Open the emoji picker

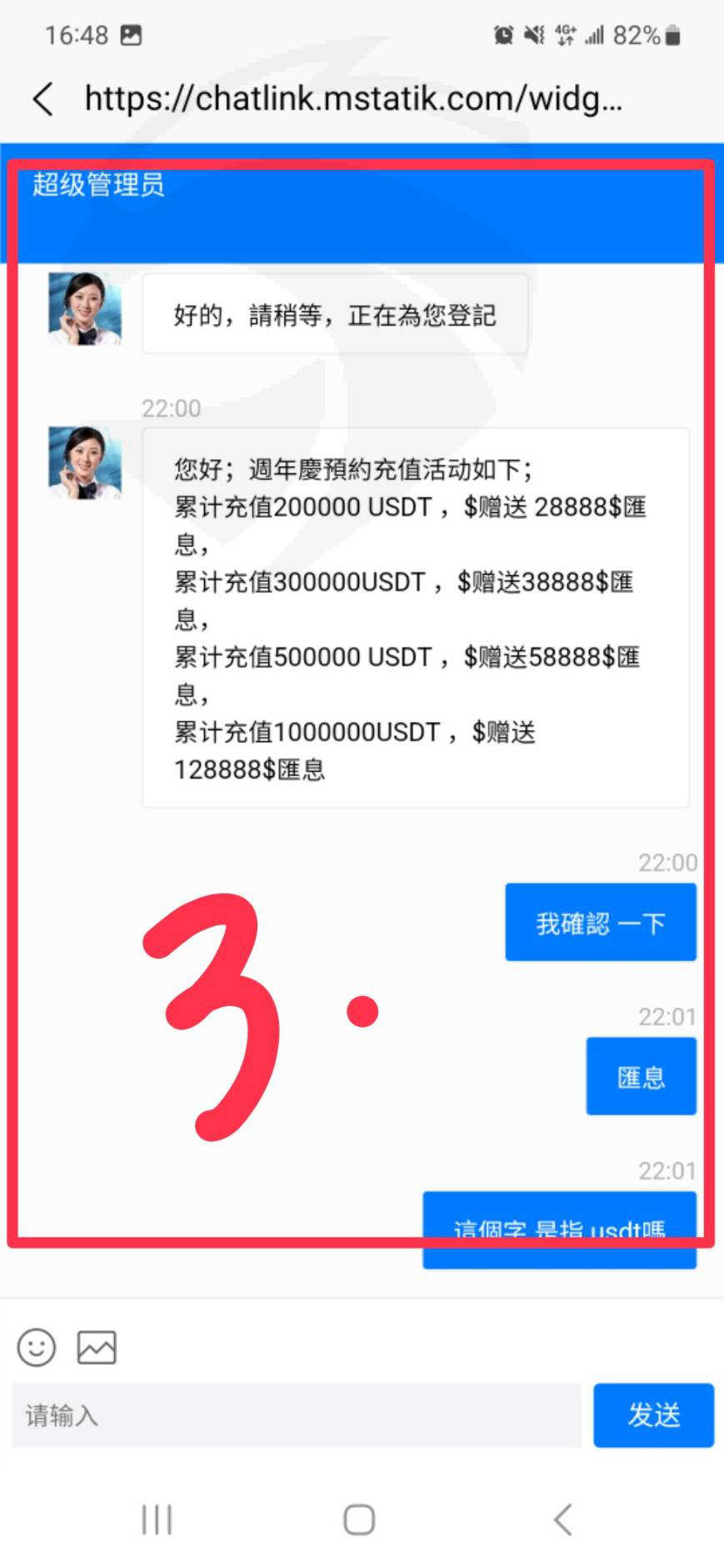[x=37, y=1347]
